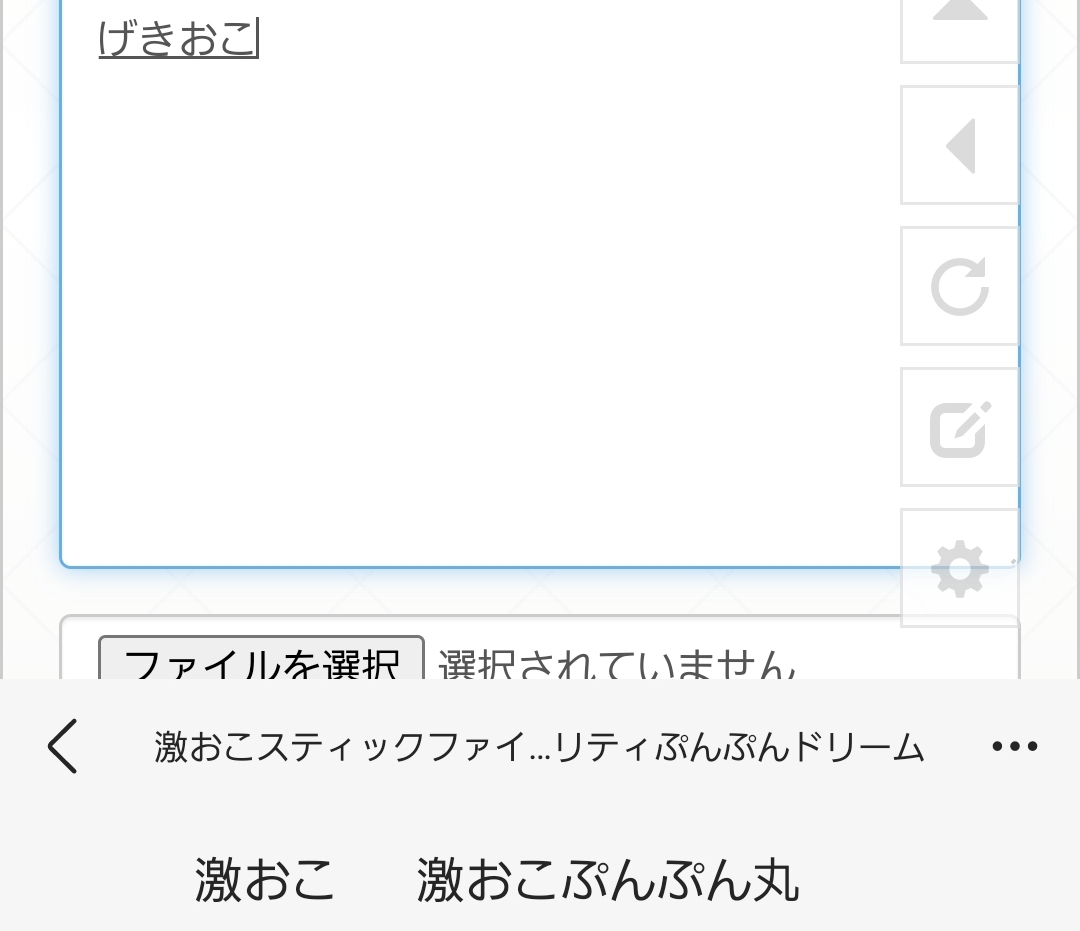Open the gear settings side button
Screen dimensions: 1080x931
960,568
